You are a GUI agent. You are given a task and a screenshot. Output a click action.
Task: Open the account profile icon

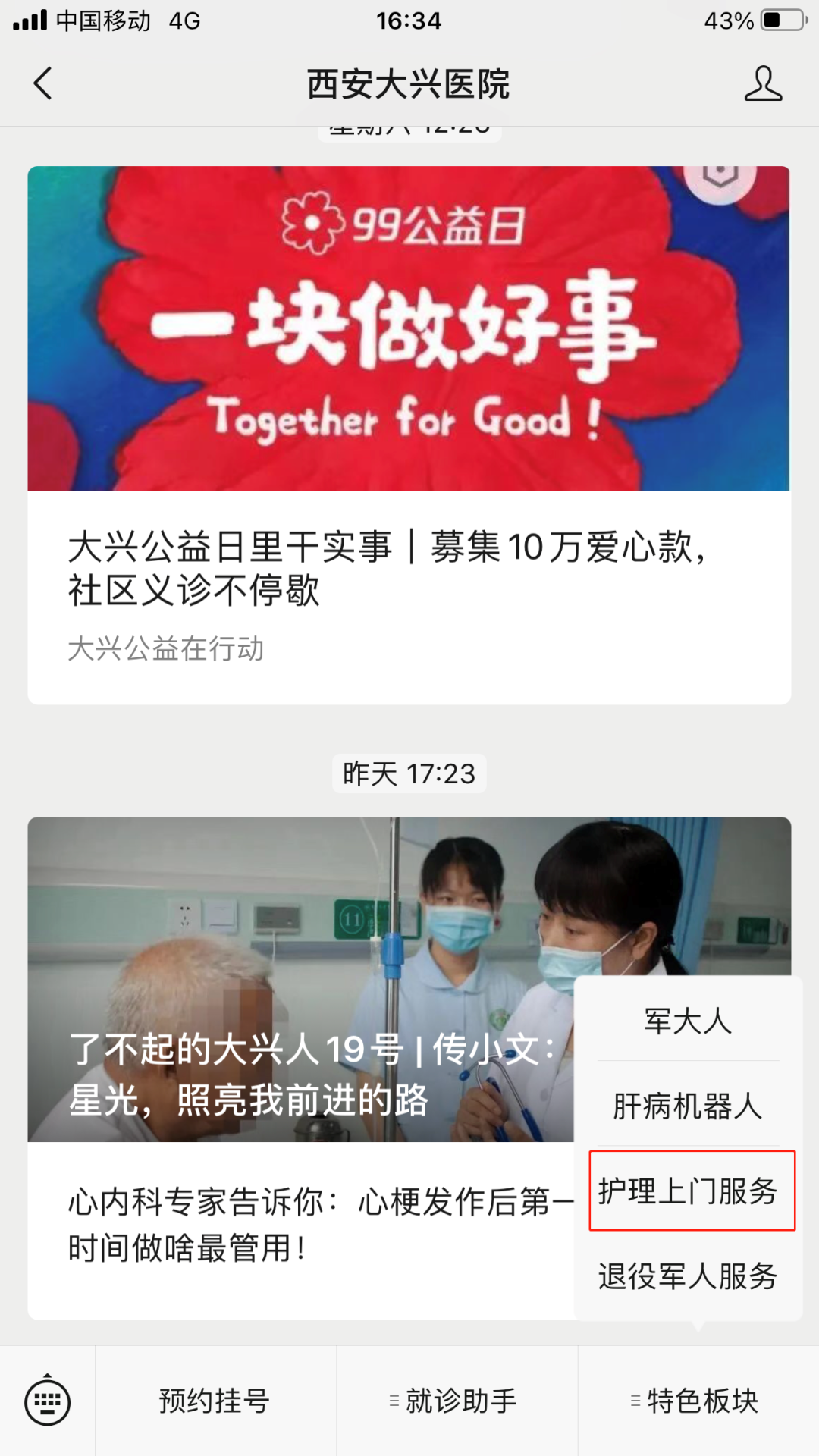(762, 83)
